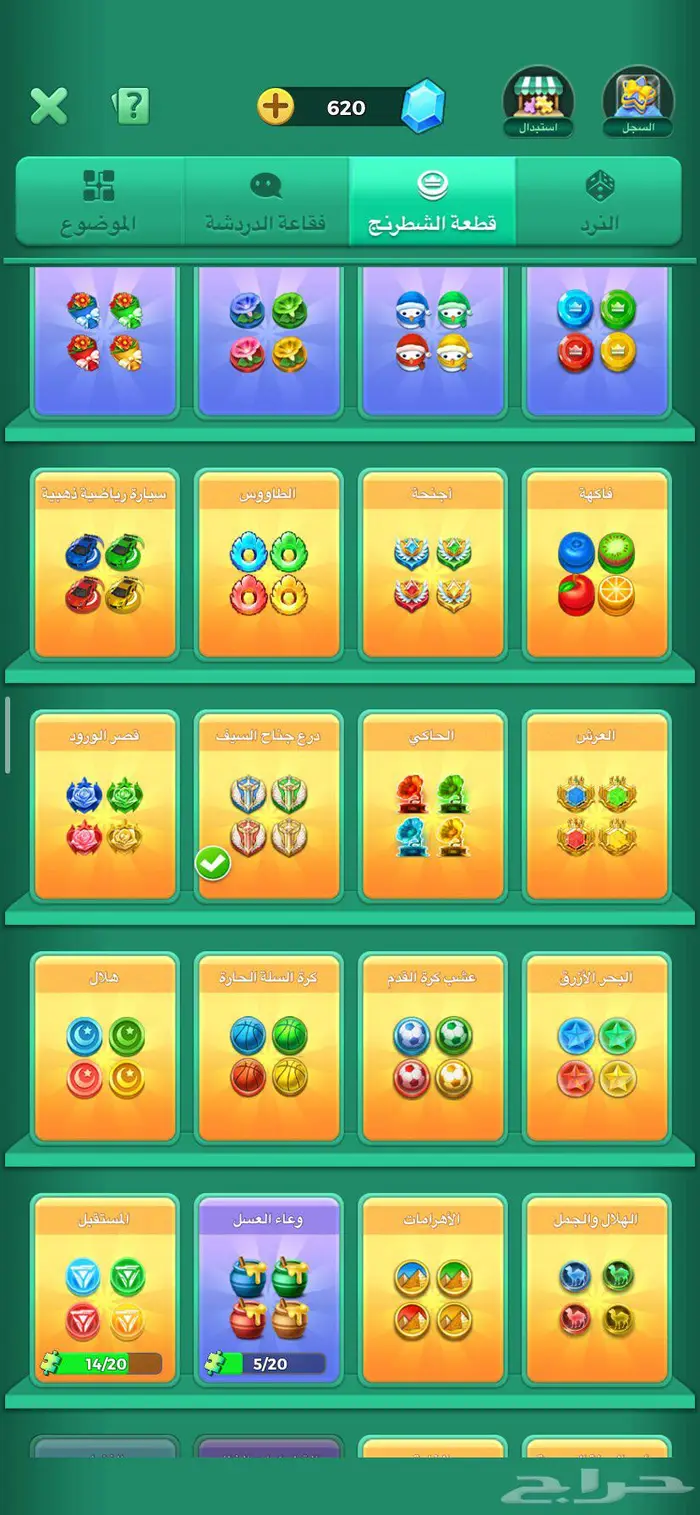The image size is (700, 1515).
Task: Switch to the الموضوع theme tab
Action: 99,201
